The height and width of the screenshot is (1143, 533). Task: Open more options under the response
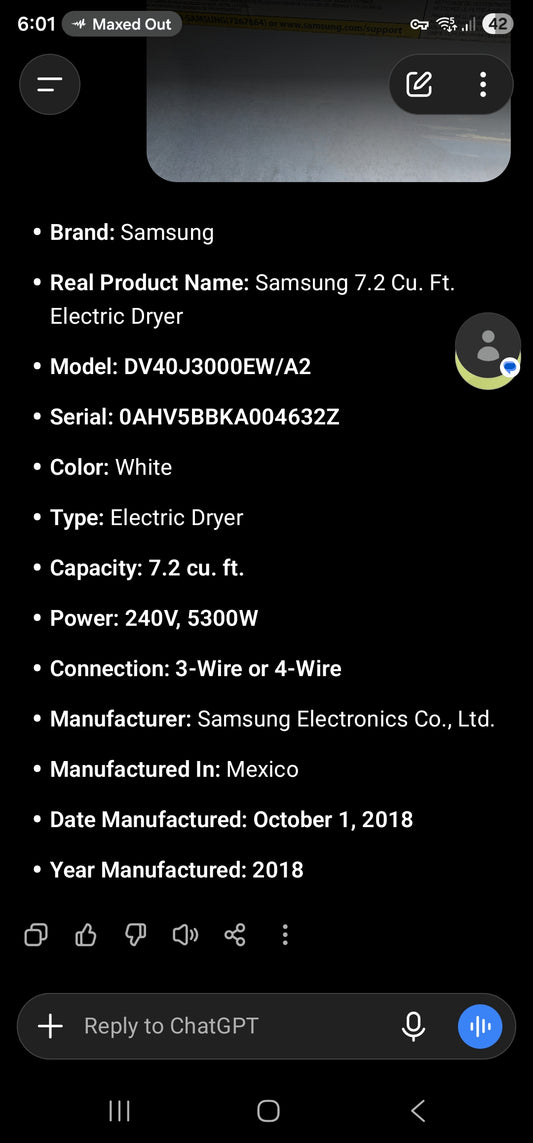tap(285, 935)
